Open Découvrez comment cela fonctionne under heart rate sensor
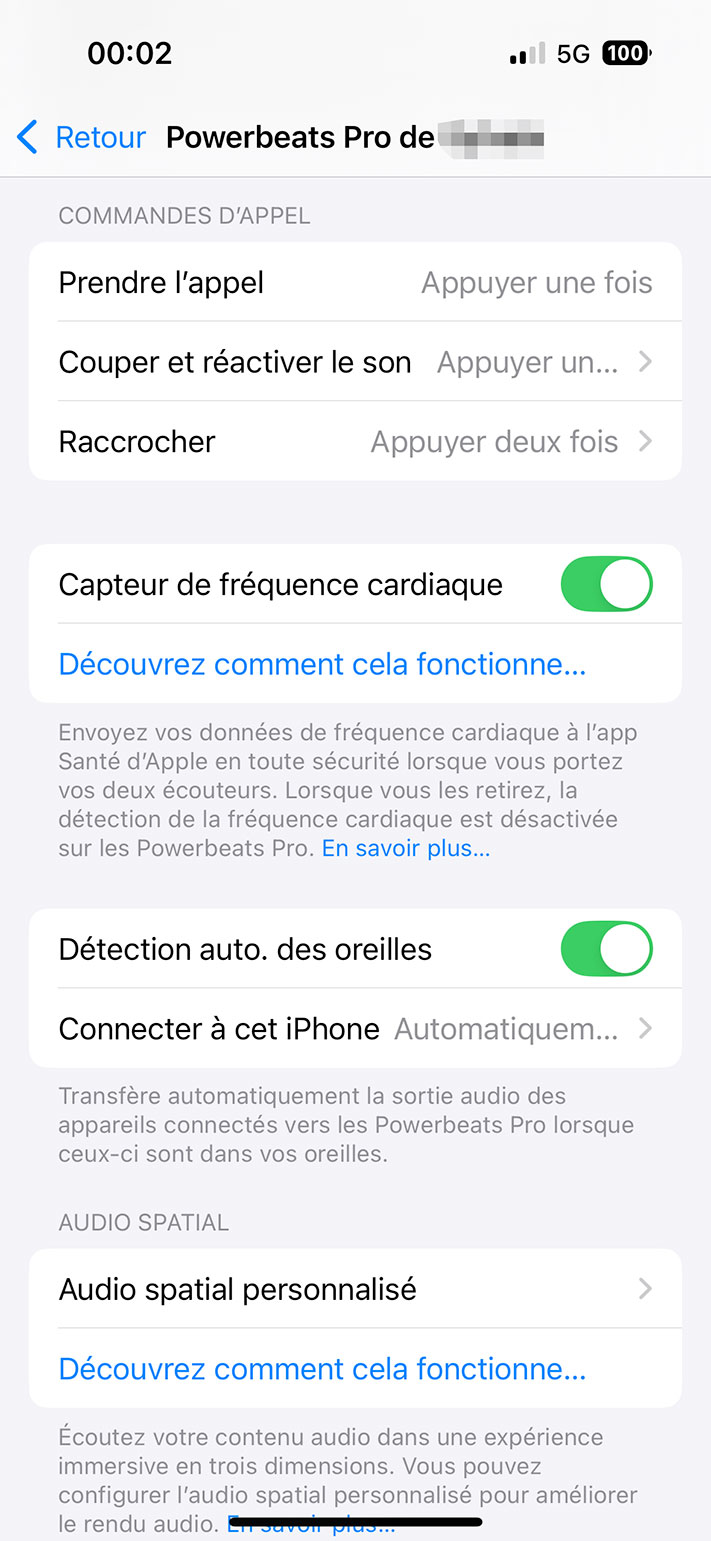Viewport: 711px width, 1541px height. pos(322,664)
